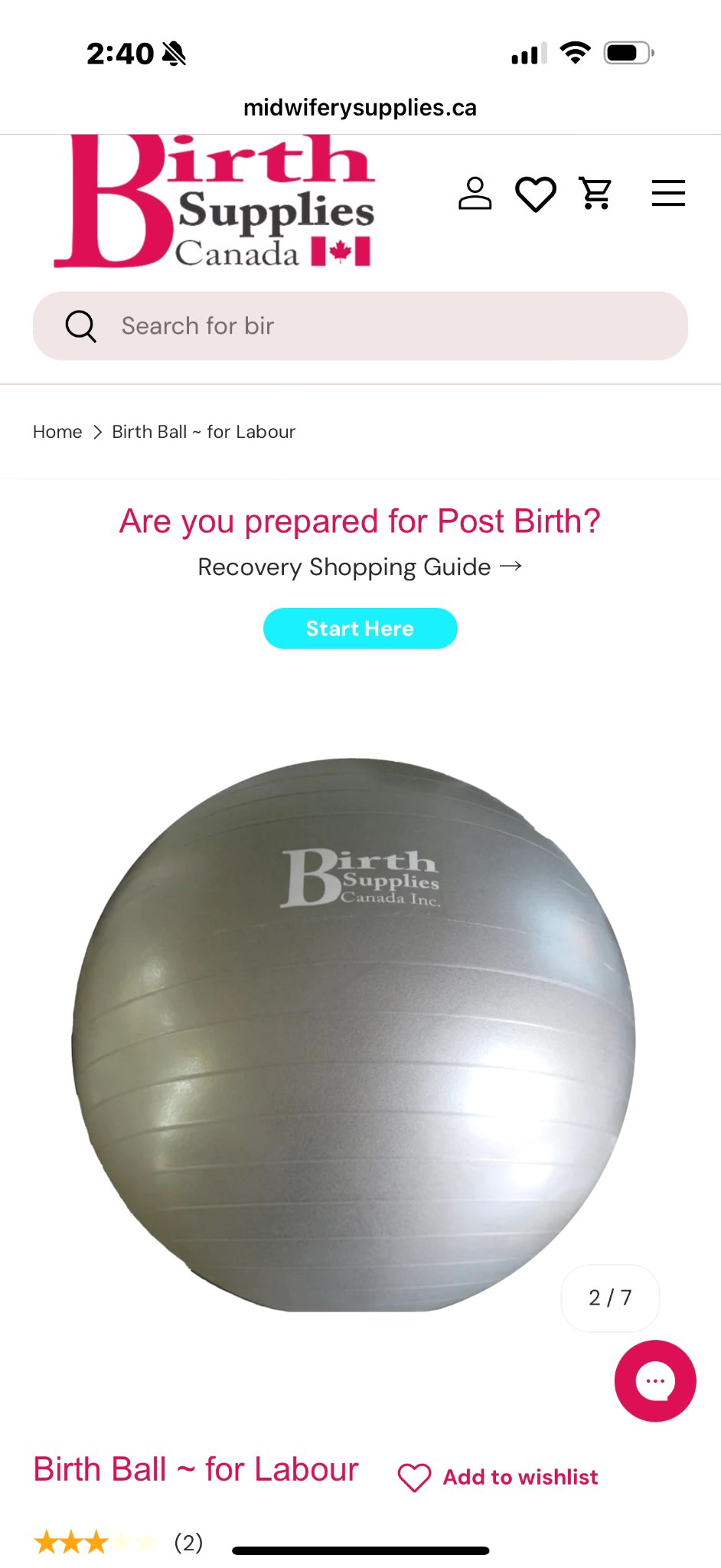Open the account profile icon
The height and width of the screenshot is (1568, 721).
point(475,193)
